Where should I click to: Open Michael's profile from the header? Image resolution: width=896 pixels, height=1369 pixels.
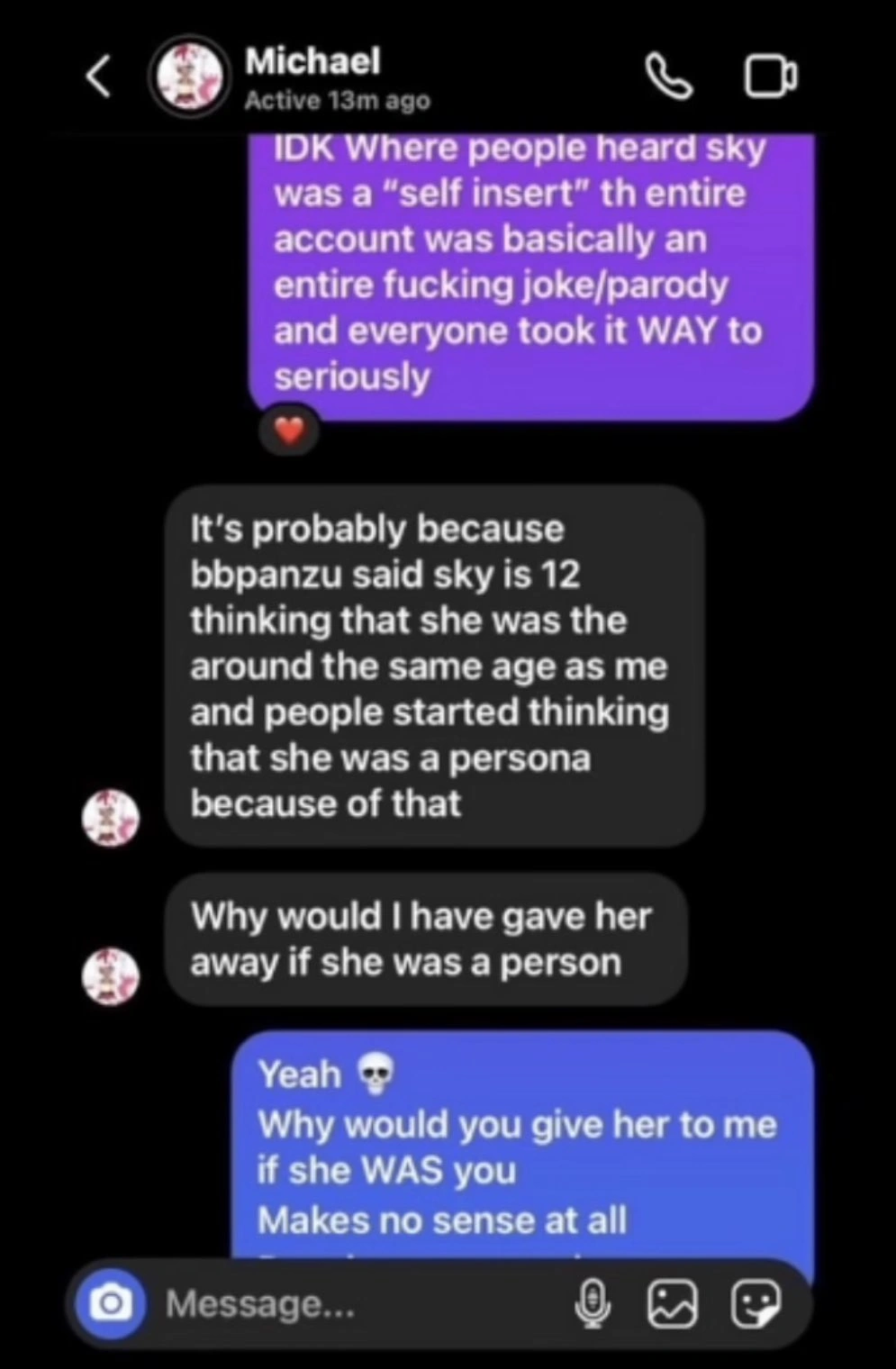[189, 77]
